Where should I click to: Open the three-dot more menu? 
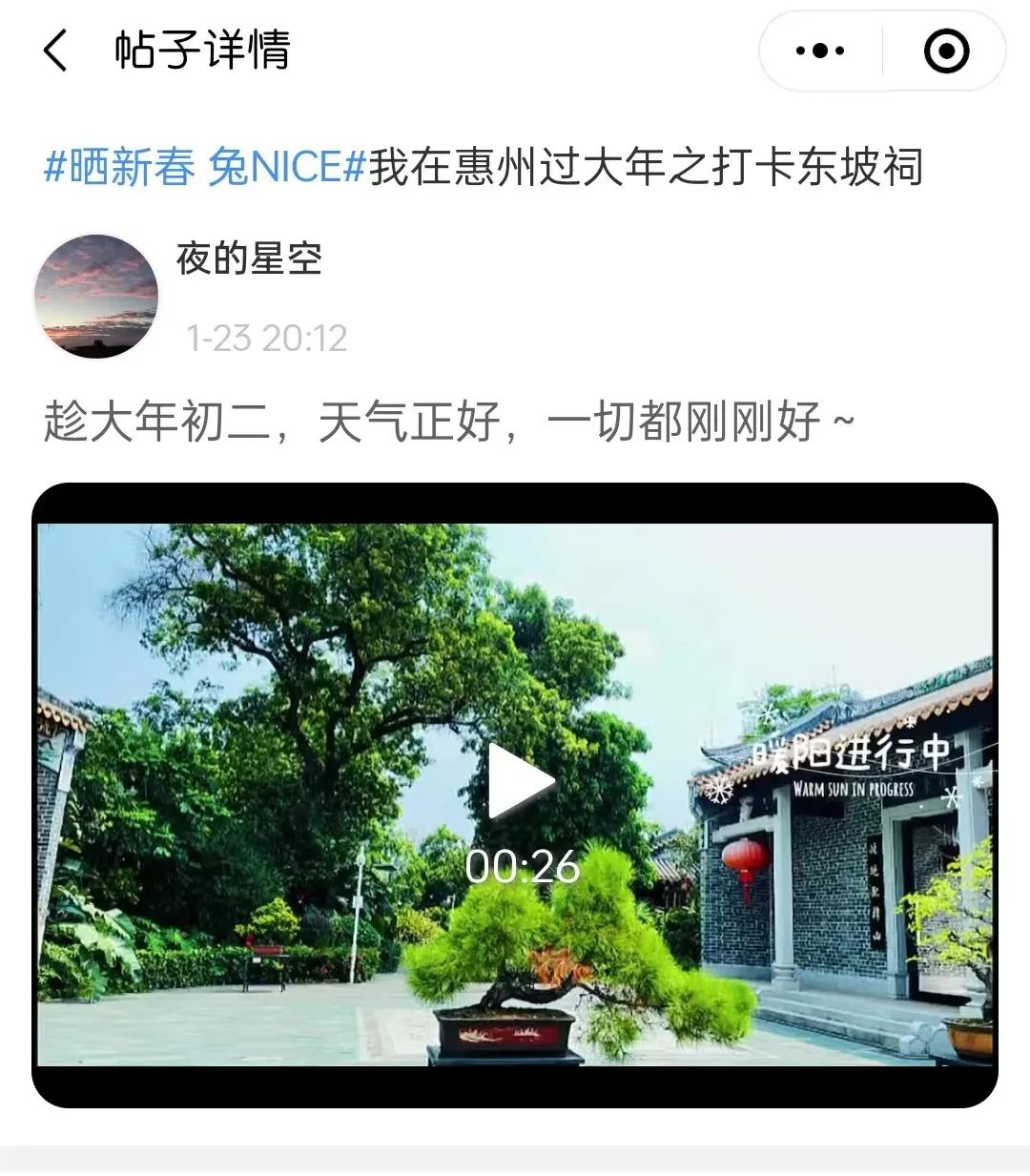pos(820,51)
